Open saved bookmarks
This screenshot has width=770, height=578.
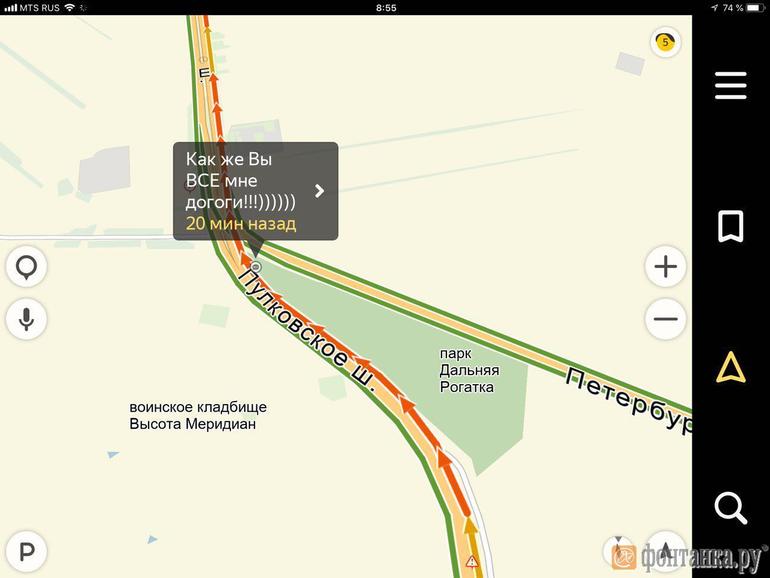[731, 227]
